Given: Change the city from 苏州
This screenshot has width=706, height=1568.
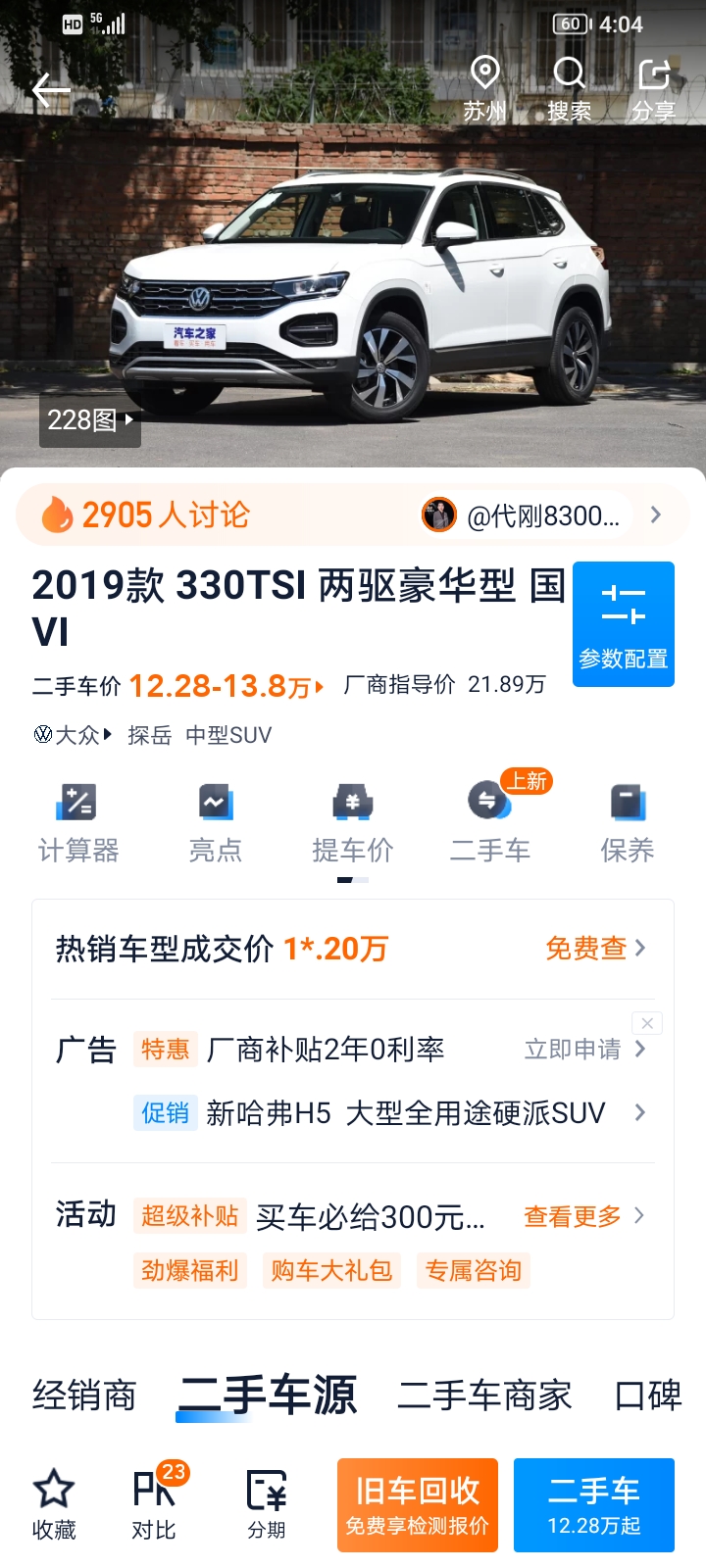Looking at the screenshot, I should coord(484,89).
